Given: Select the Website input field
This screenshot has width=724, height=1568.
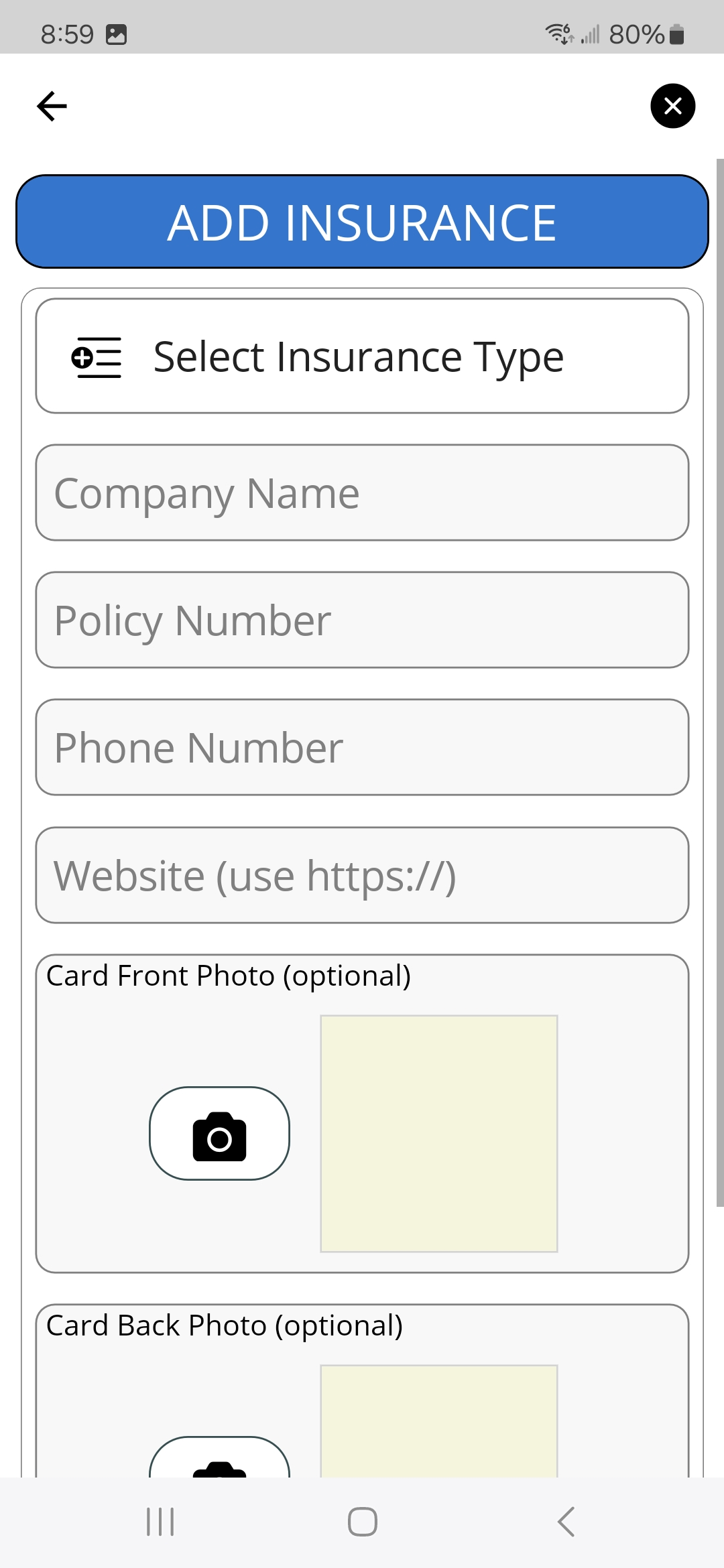Looking at the screenshot, I should pos(362,875).
